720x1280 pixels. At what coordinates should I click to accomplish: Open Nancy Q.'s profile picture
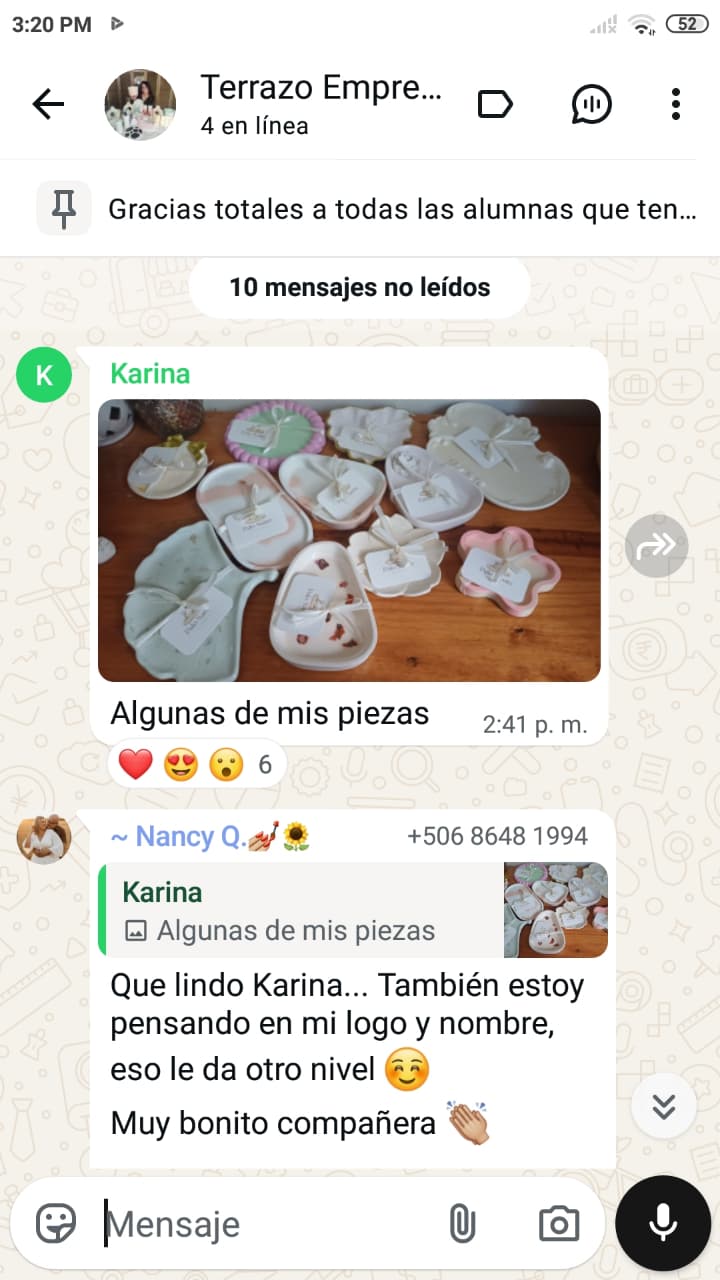[x=44, y=838]
